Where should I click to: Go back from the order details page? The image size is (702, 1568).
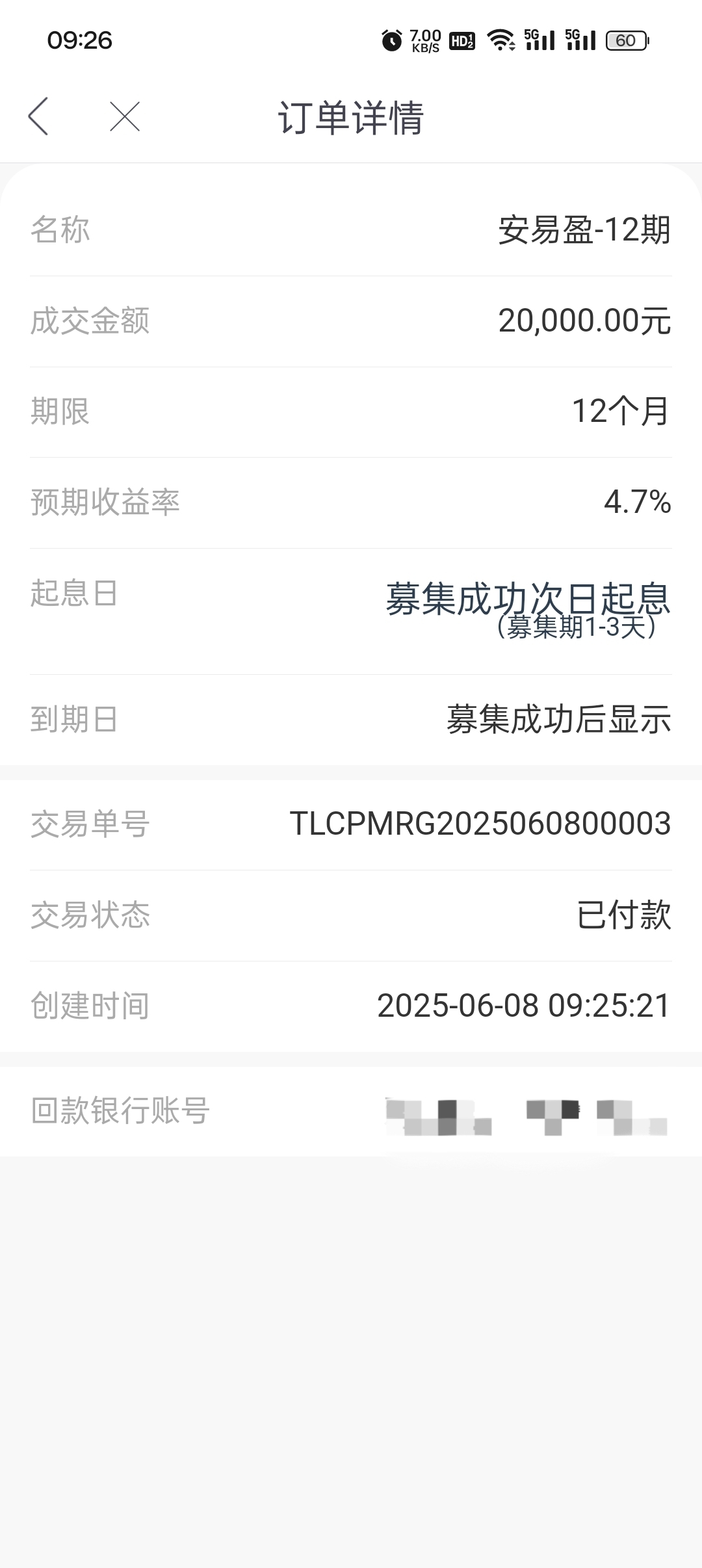coord(38,117)
